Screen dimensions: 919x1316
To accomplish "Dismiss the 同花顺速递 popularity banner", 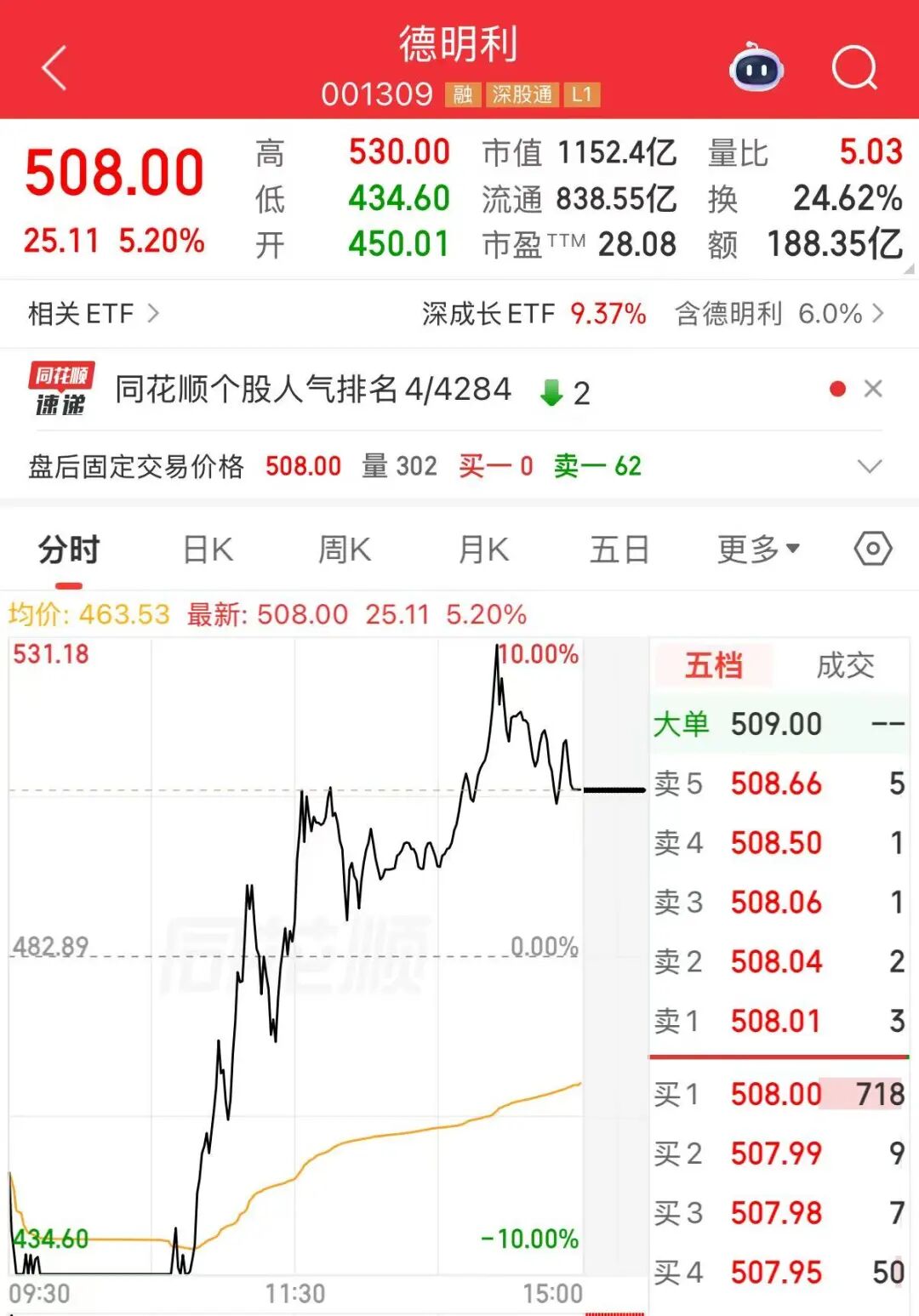I will coord(872,389).
